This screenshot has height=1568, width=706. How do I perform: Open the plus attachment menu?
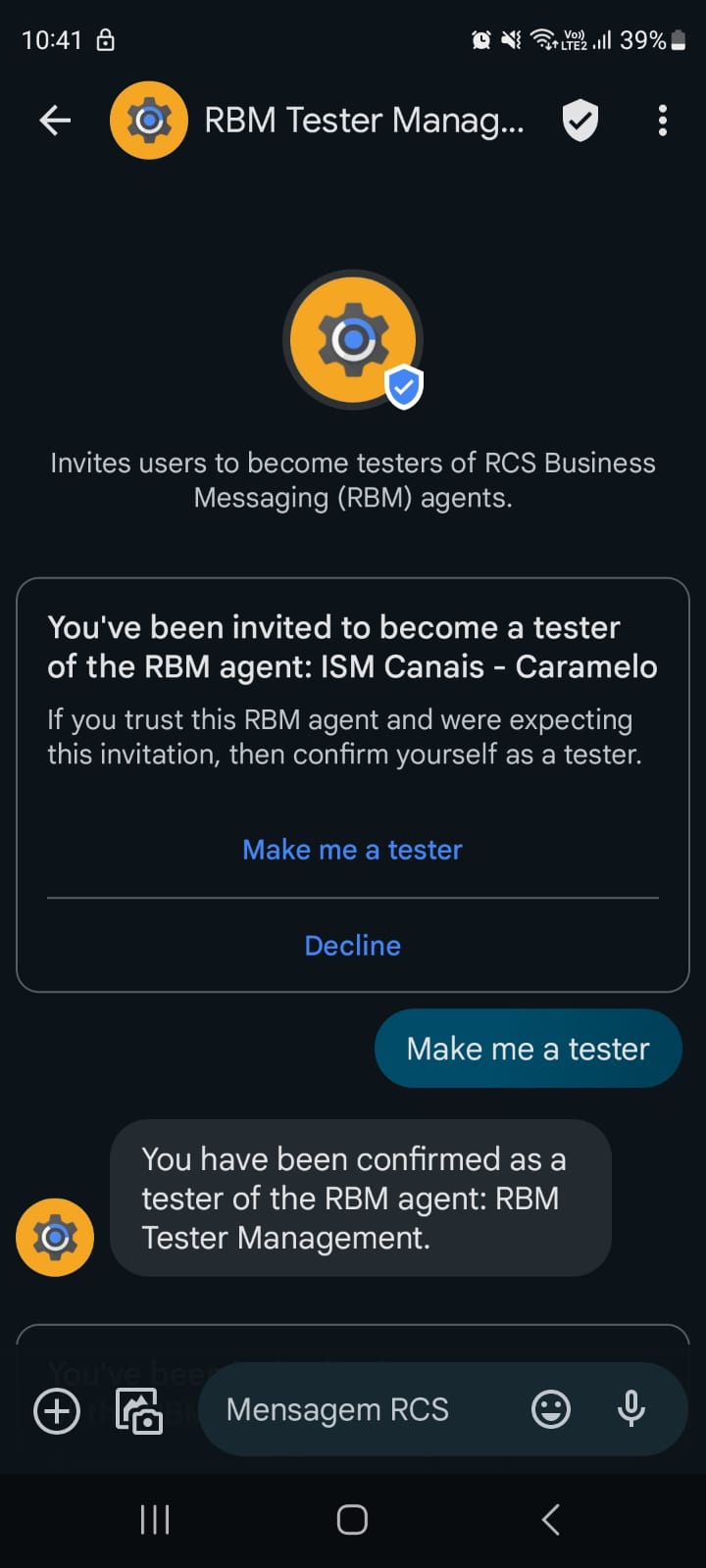57,1411
